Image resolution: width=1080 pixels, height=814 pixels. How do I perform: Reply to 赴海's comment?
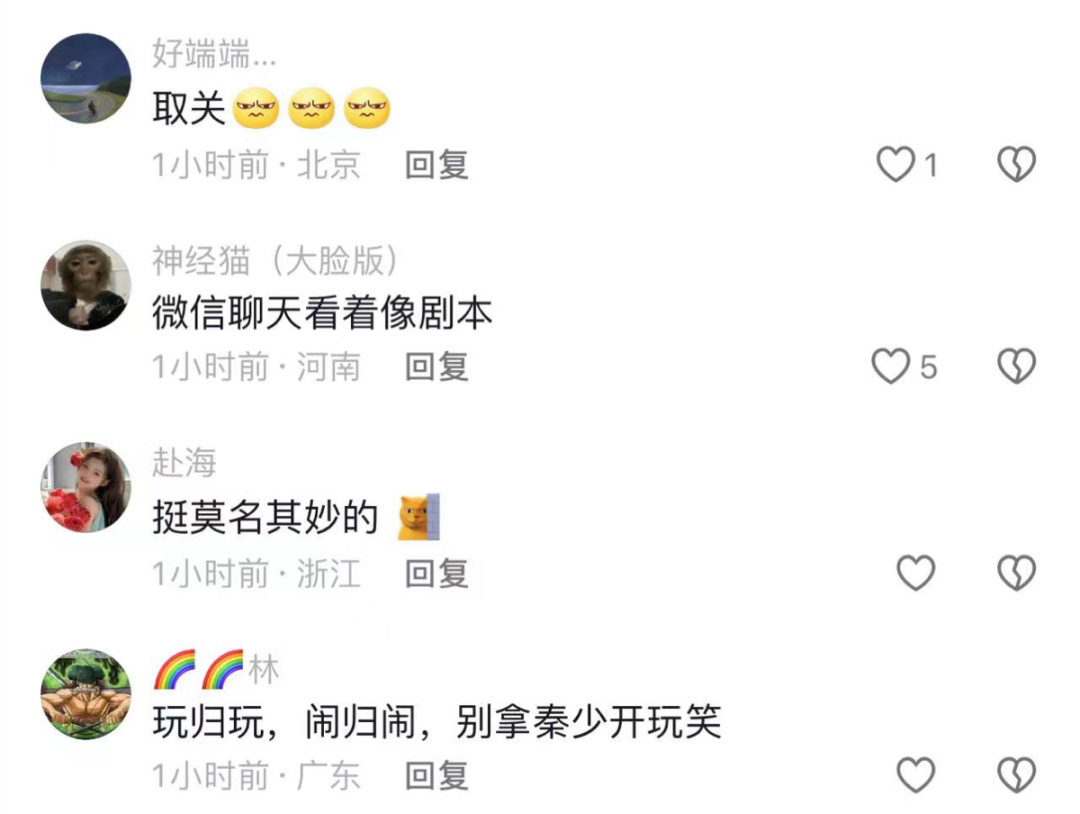pos(436,573)
